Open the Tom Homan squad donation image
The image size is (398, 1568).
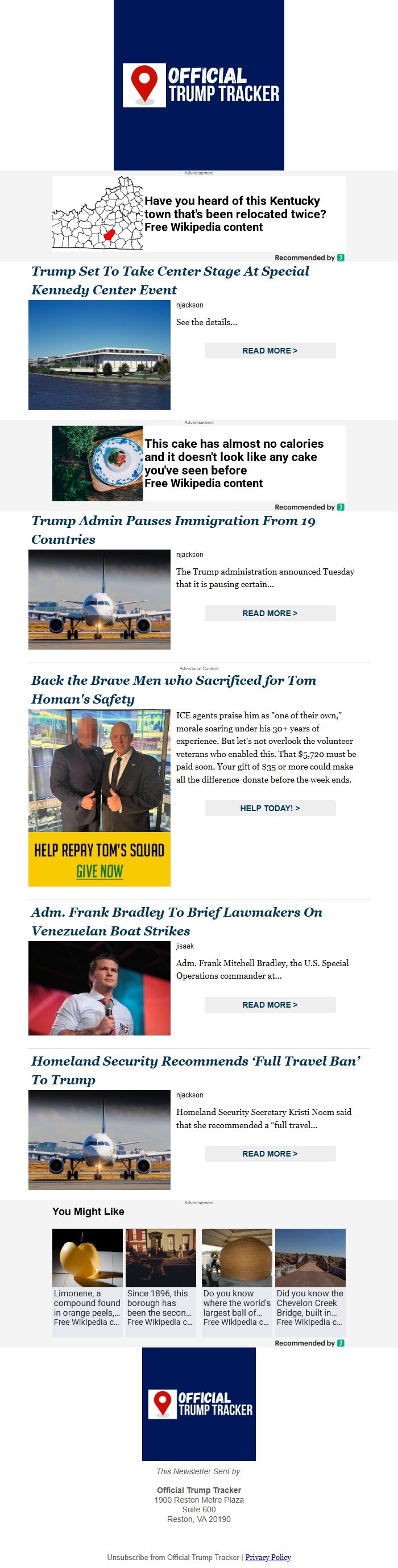99,797
